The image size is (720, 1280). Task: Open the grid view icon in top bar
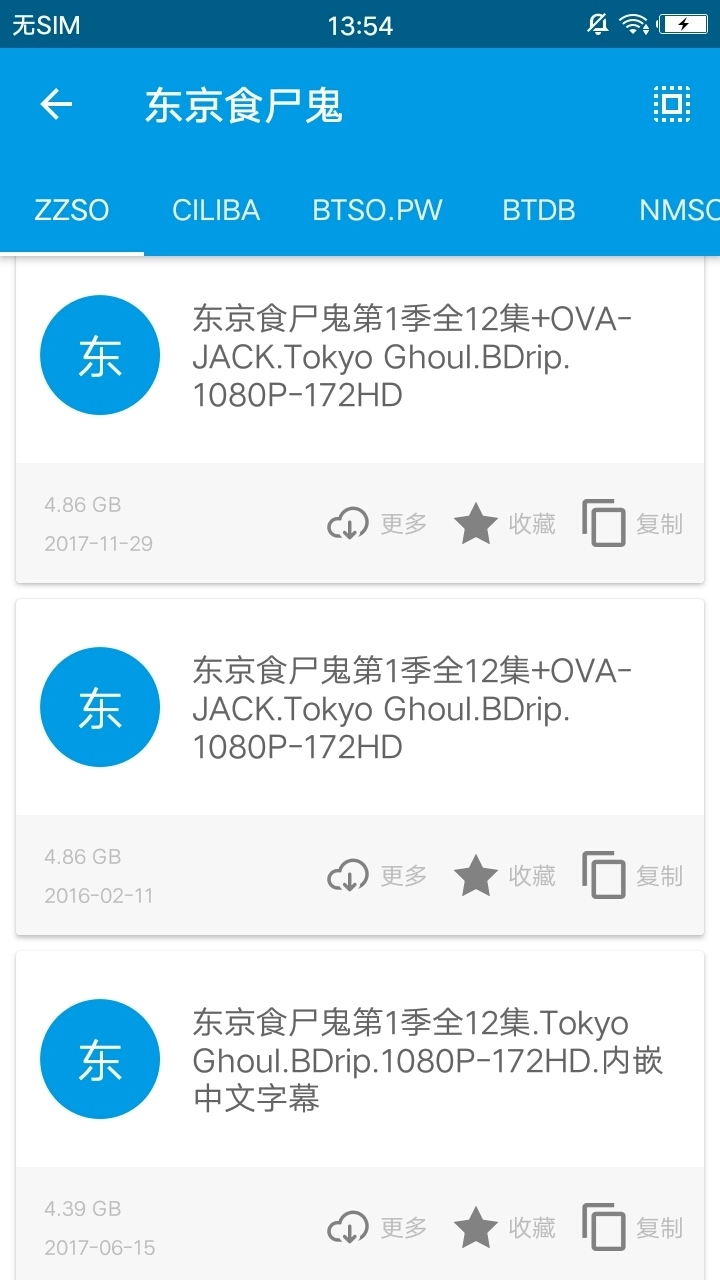point(674,104)
